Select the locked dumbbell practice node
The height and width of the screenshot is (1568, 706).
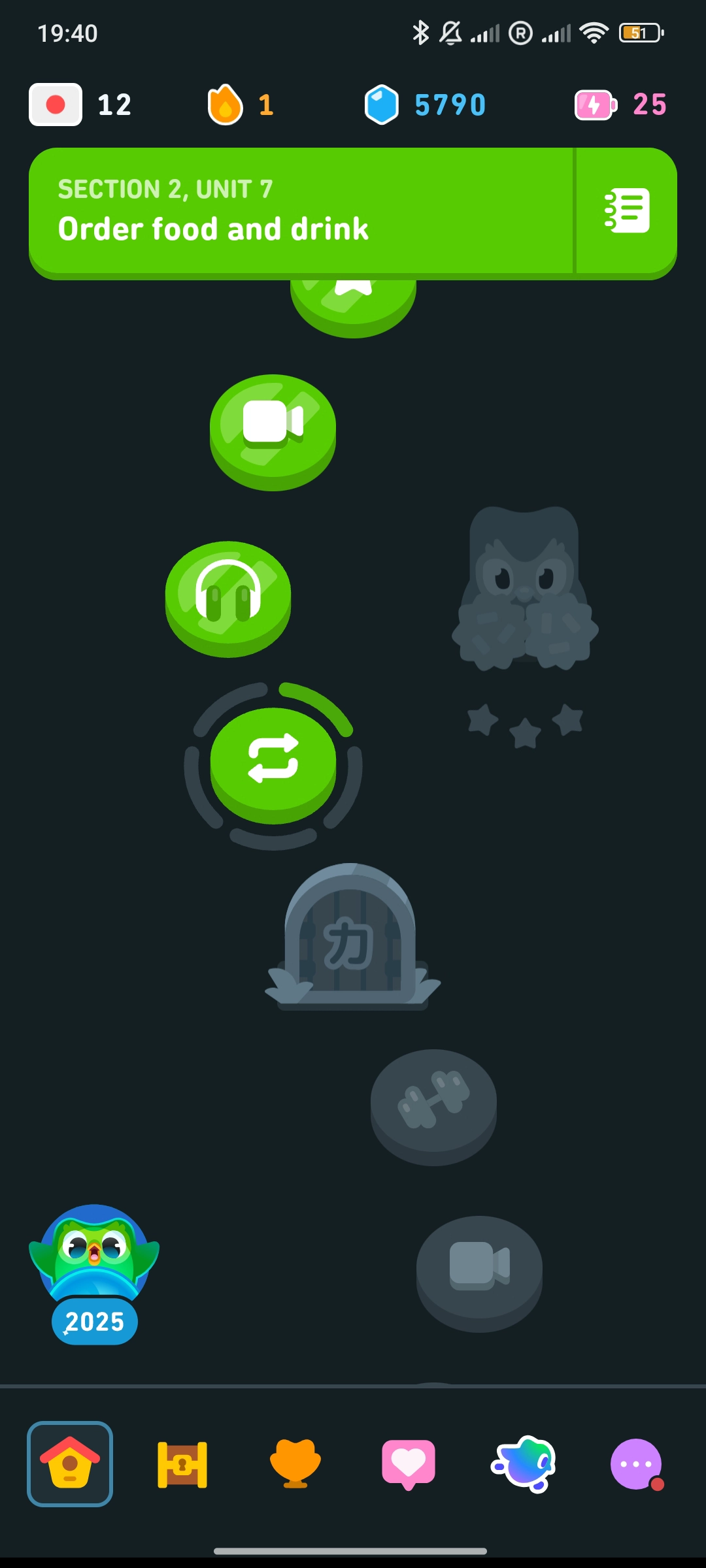click(435, 1104)
